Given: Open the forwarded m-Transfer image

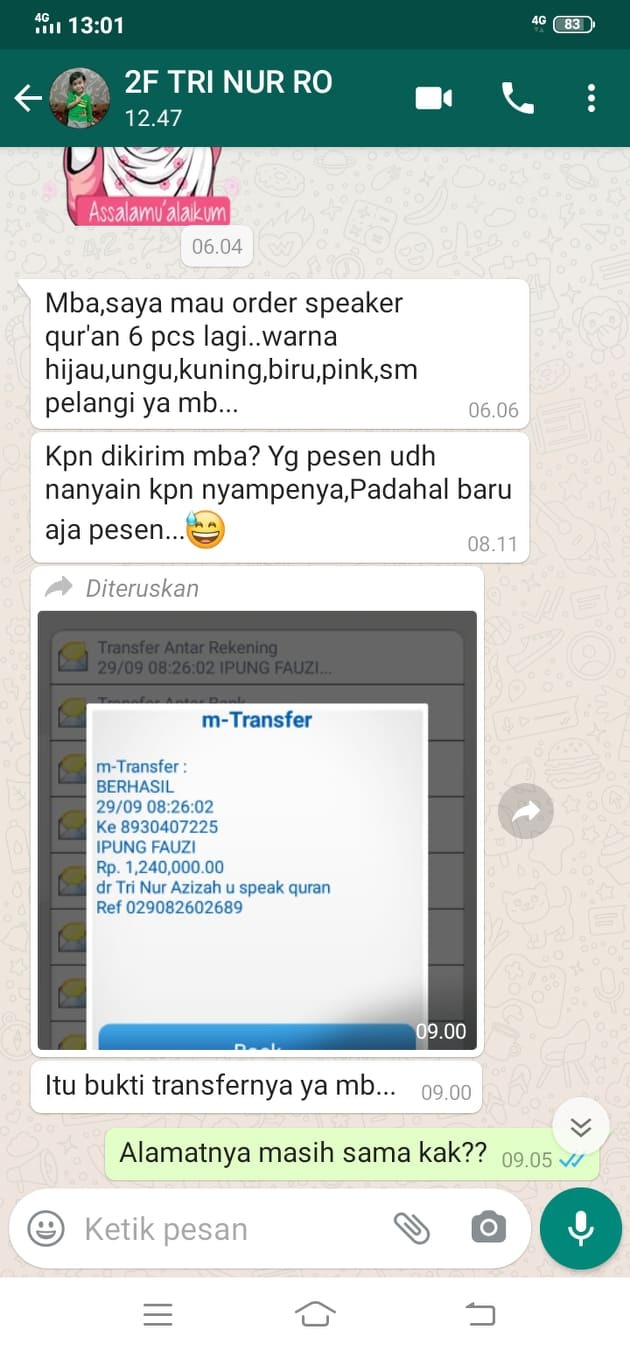Looking at the screenshot, I should [257, 830].
